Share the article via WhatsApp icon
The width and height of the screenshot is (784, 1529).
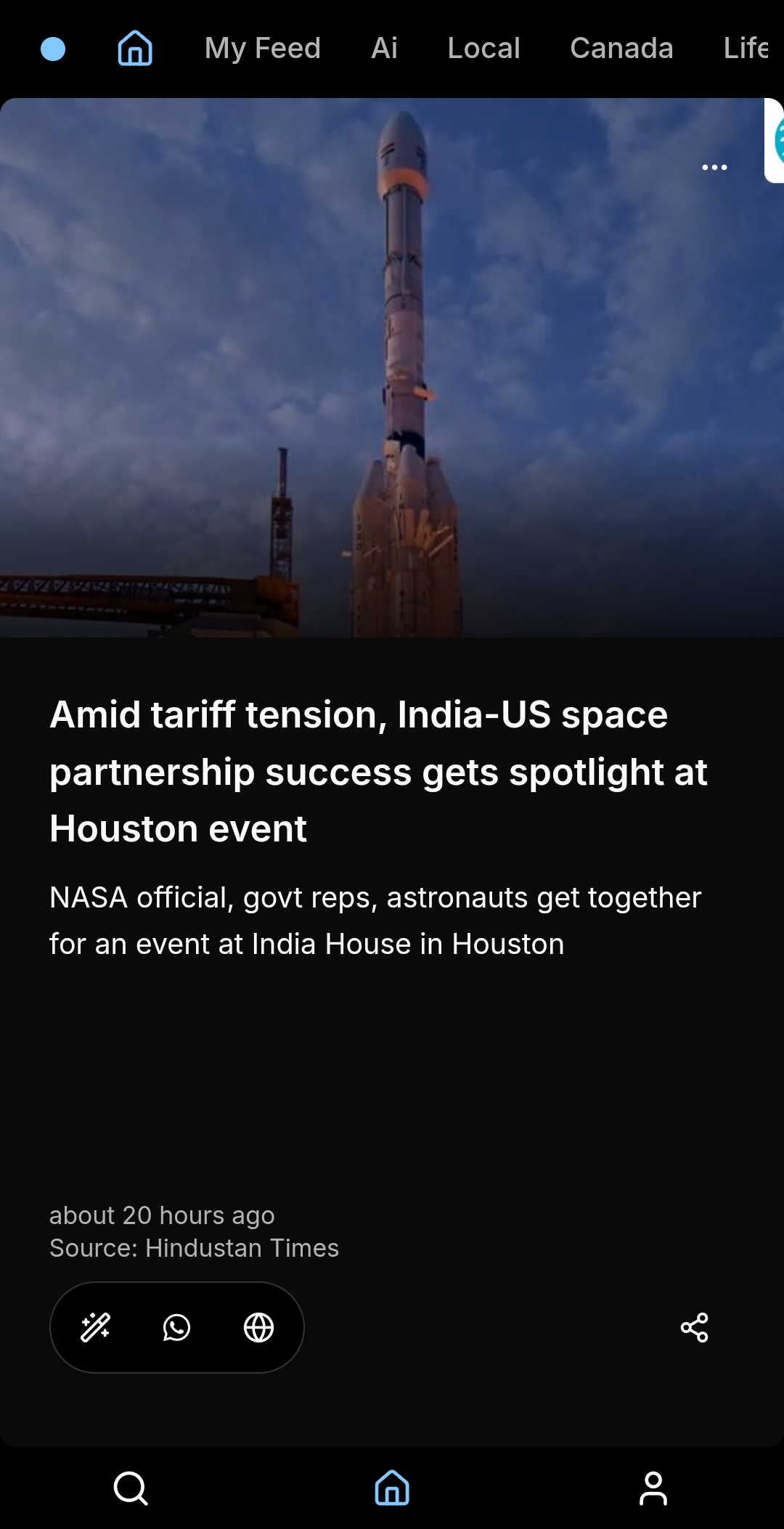click(x=176, y=1328)
